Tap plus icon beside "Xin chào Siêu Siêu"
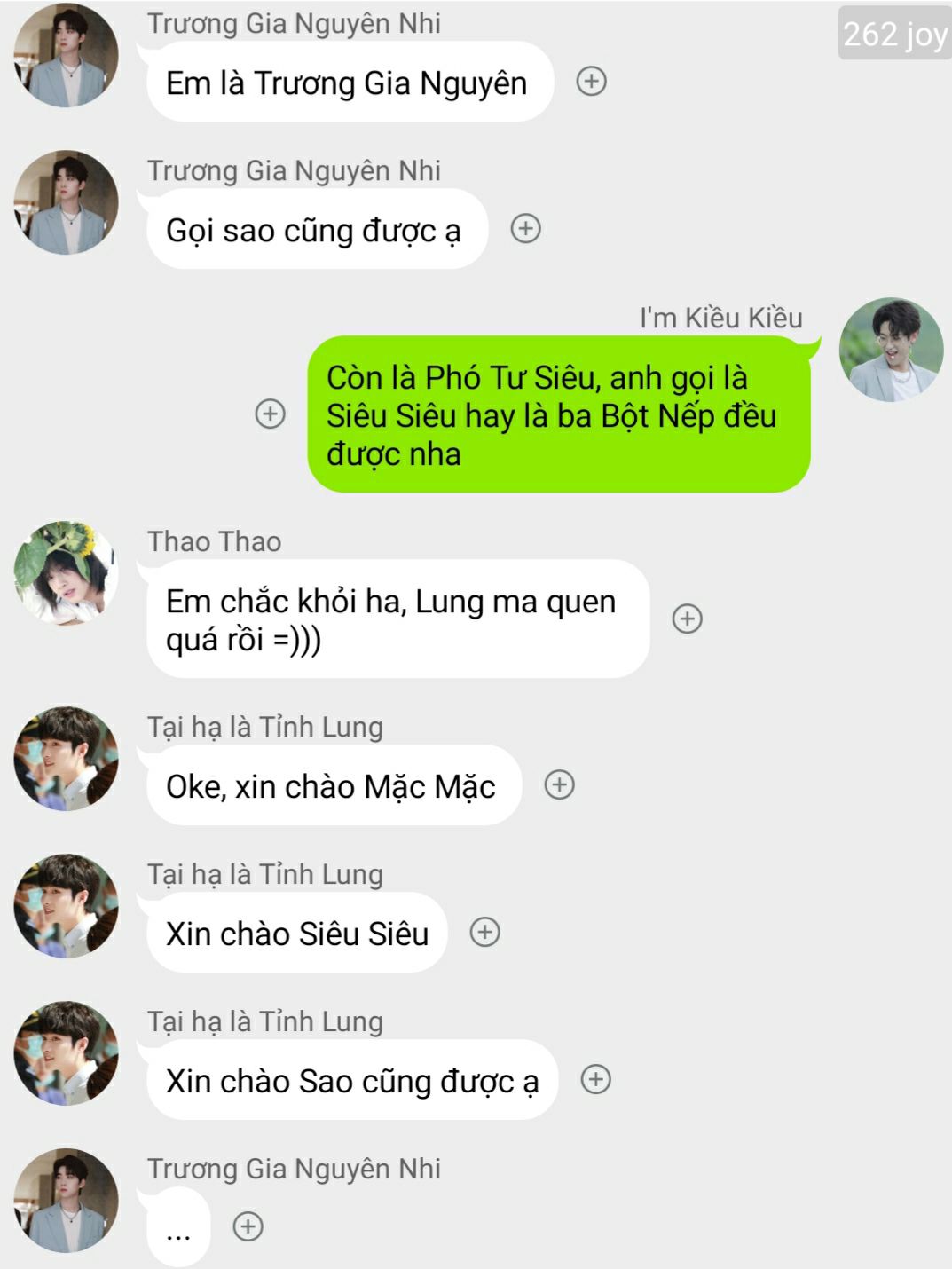This screenshot has width=952, height=1269. [485, 933]
